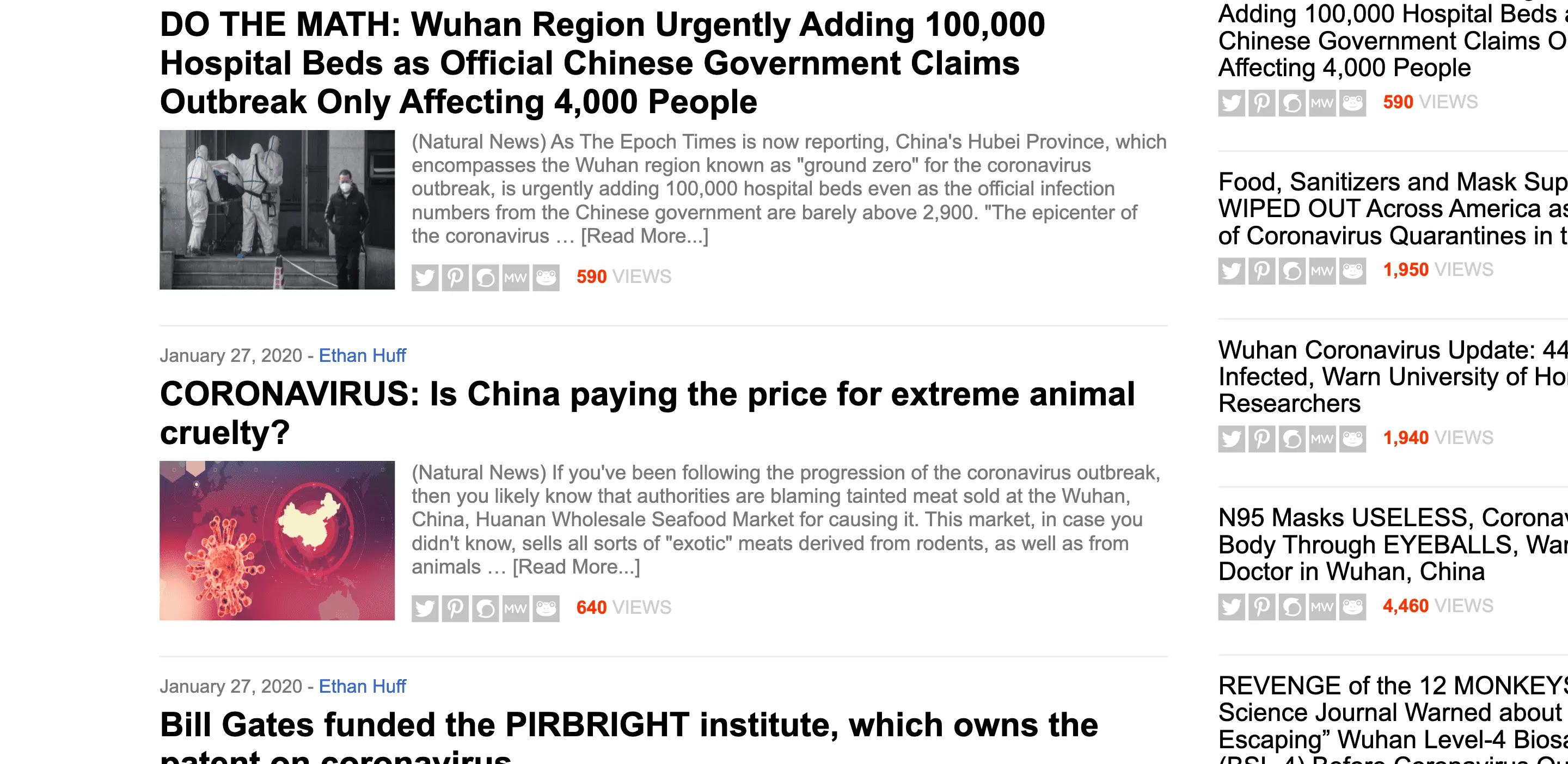Open 'Bill Gates funded the PIRBRIGHT institute' headline
1568x764 pixels.
point(628,725)
